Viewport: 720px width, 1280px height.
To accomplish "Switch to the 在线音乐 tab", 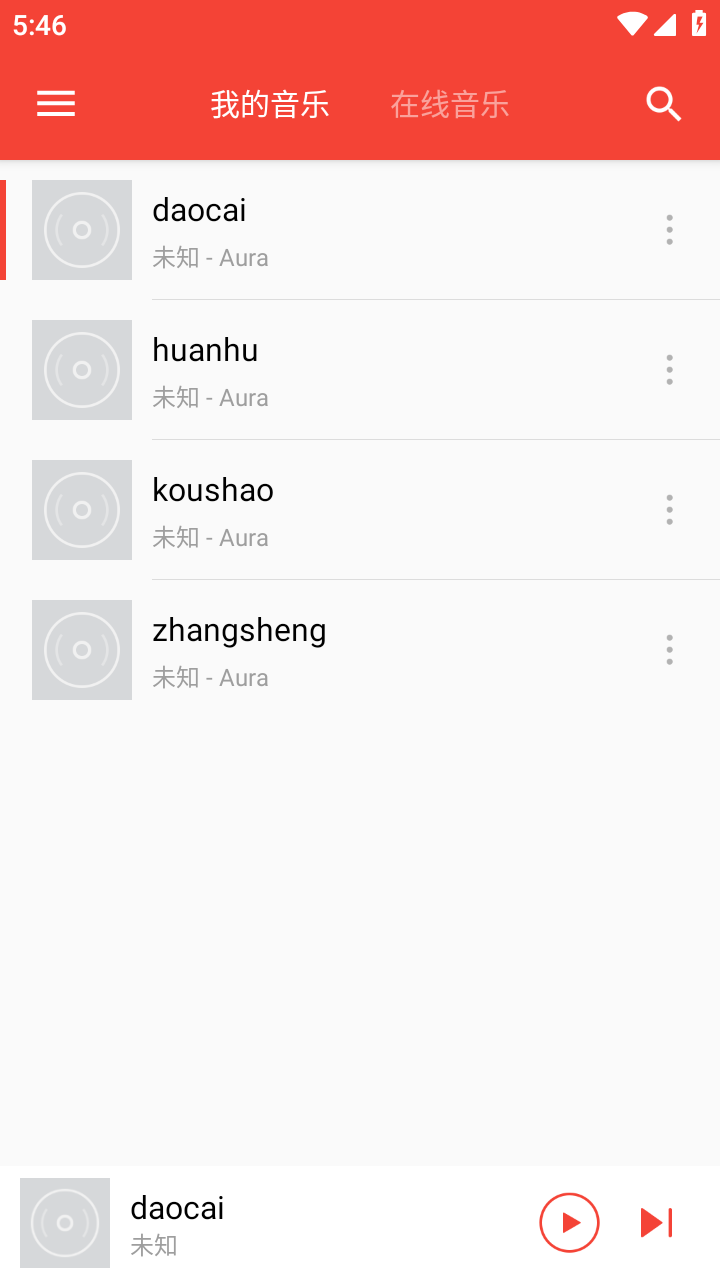I will 450,104.
